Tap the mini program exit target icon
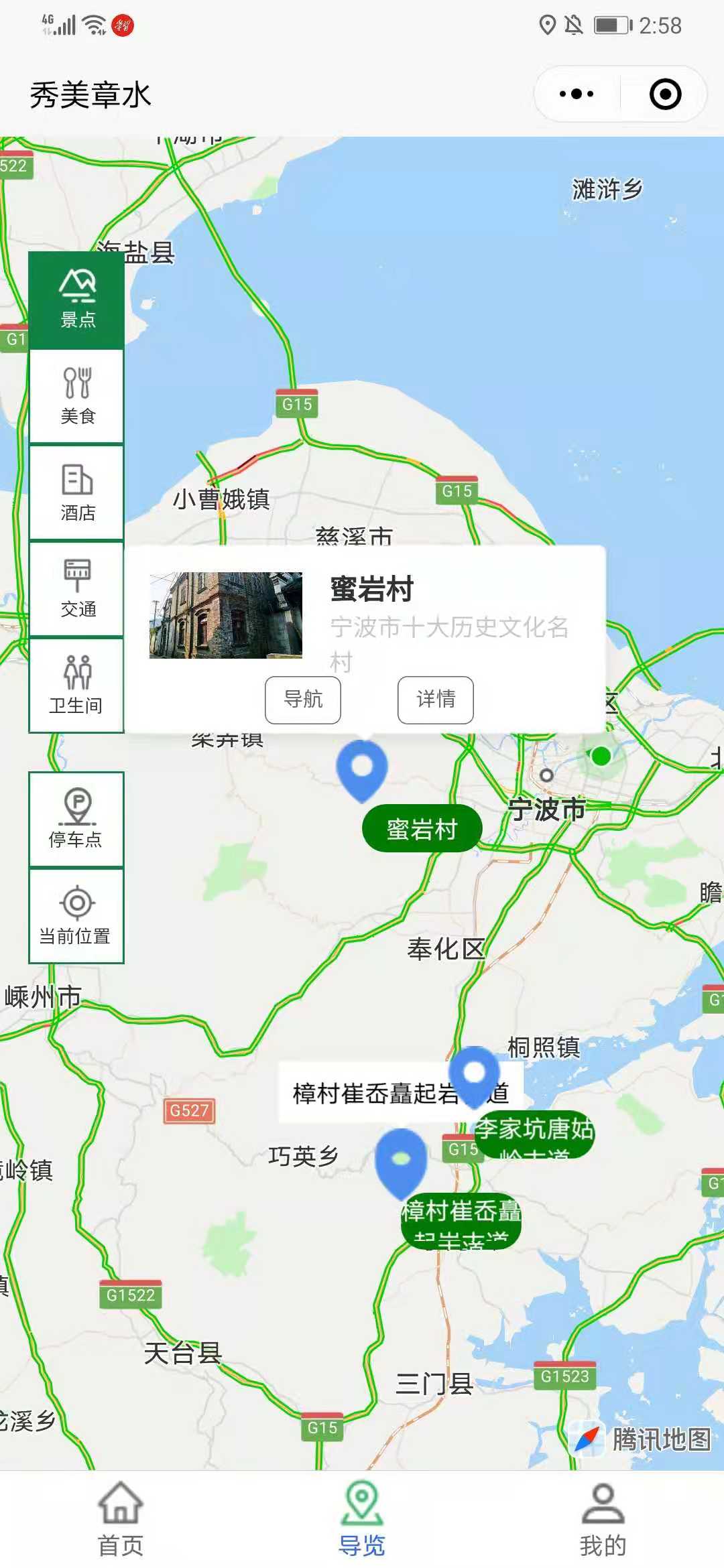 664,94
